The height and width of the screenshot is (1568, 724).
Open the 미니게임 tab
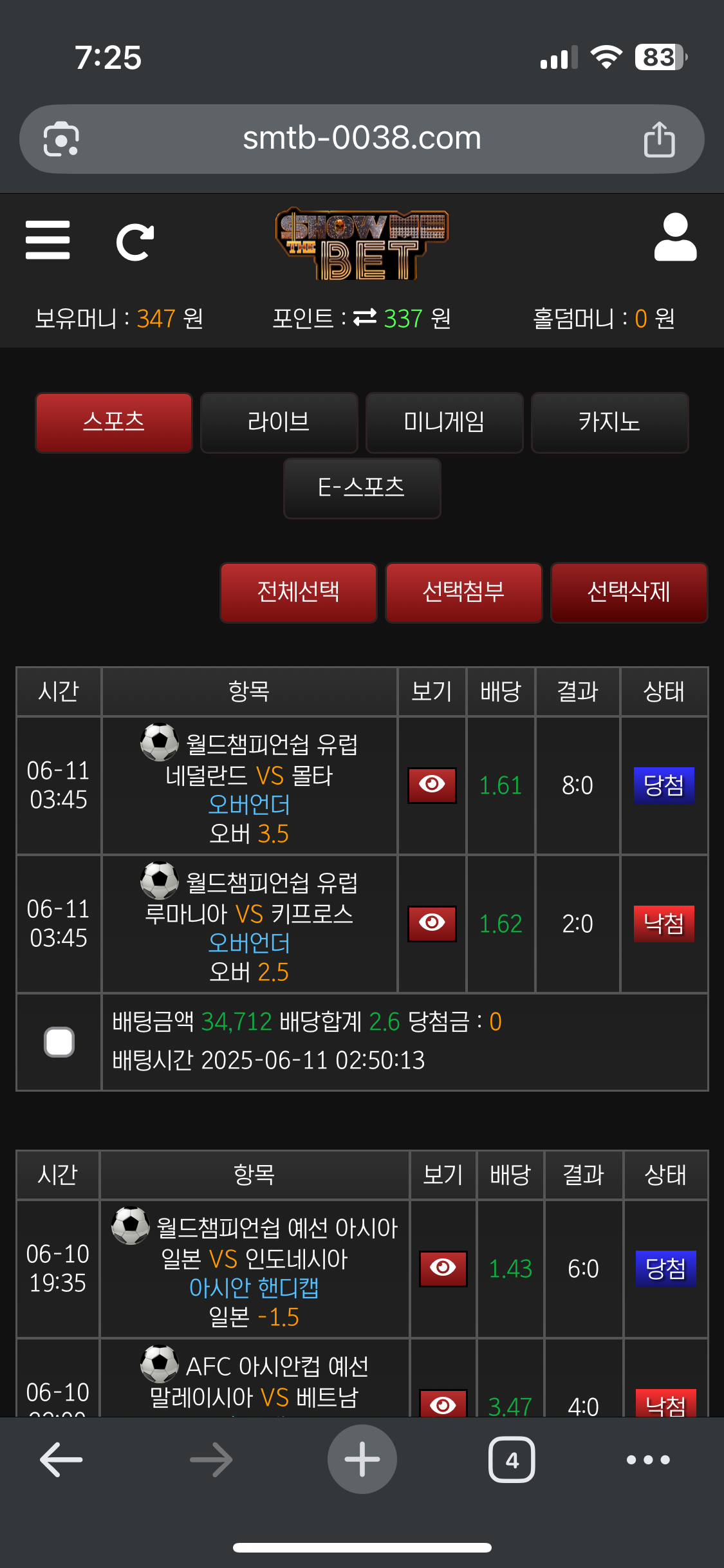point(444,422)
